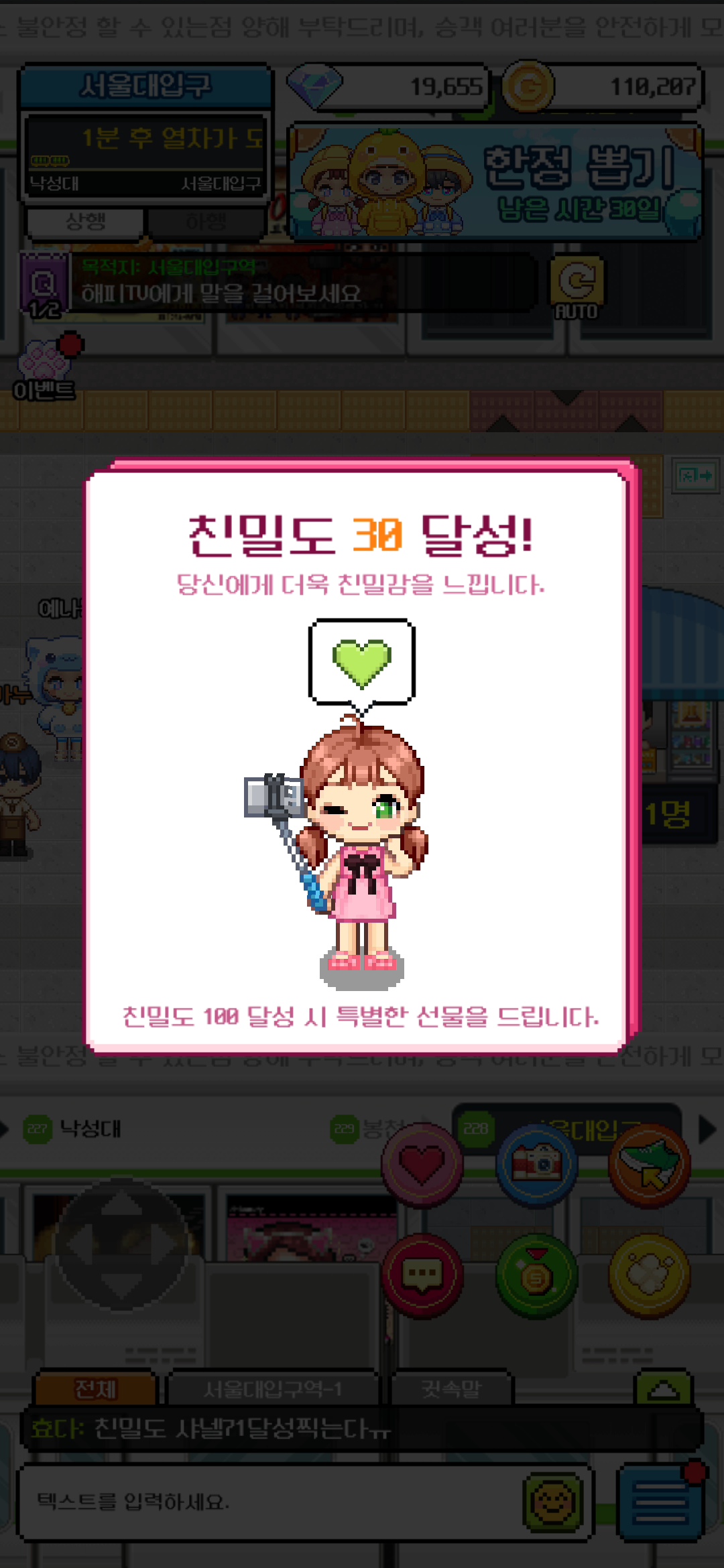Open the blue menu list button
This screenshot has width=724, height=1568.
(x=660, y=1502)
